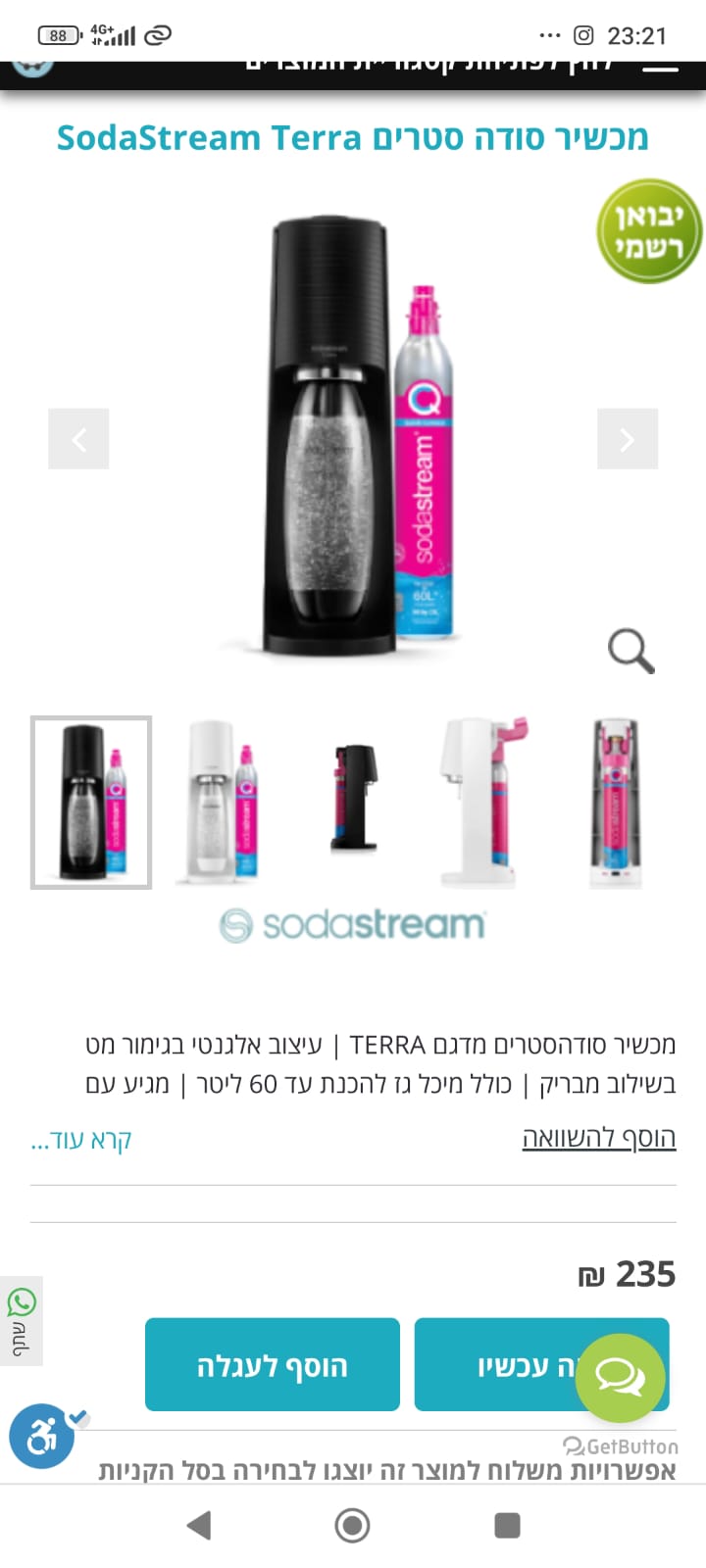Tap the הוסף להשוואה compare link
The height and width of the screenshot is (1568, 706).
[598, 1138]
